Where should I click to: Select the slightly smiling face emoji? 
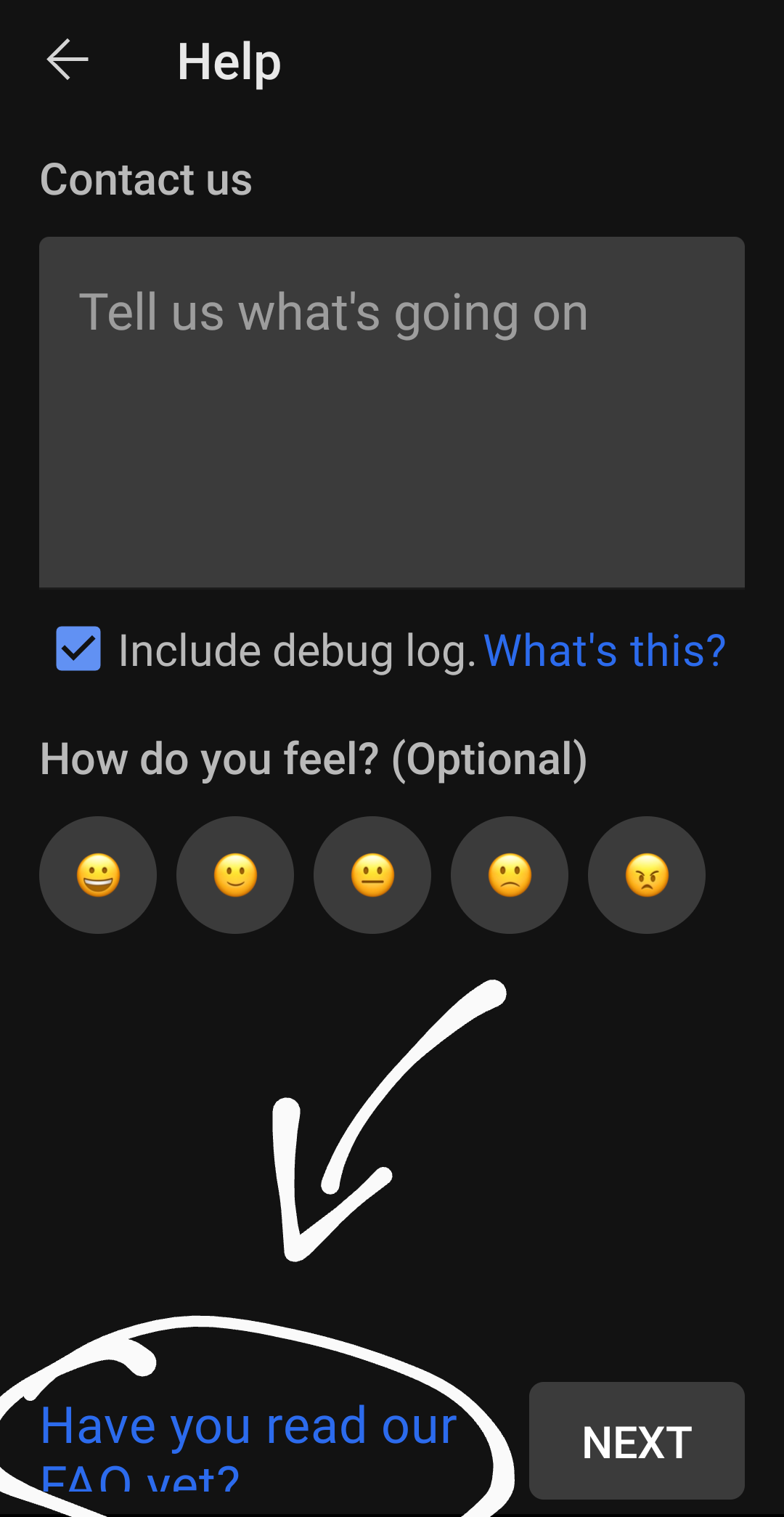click(x=235, y=875)
